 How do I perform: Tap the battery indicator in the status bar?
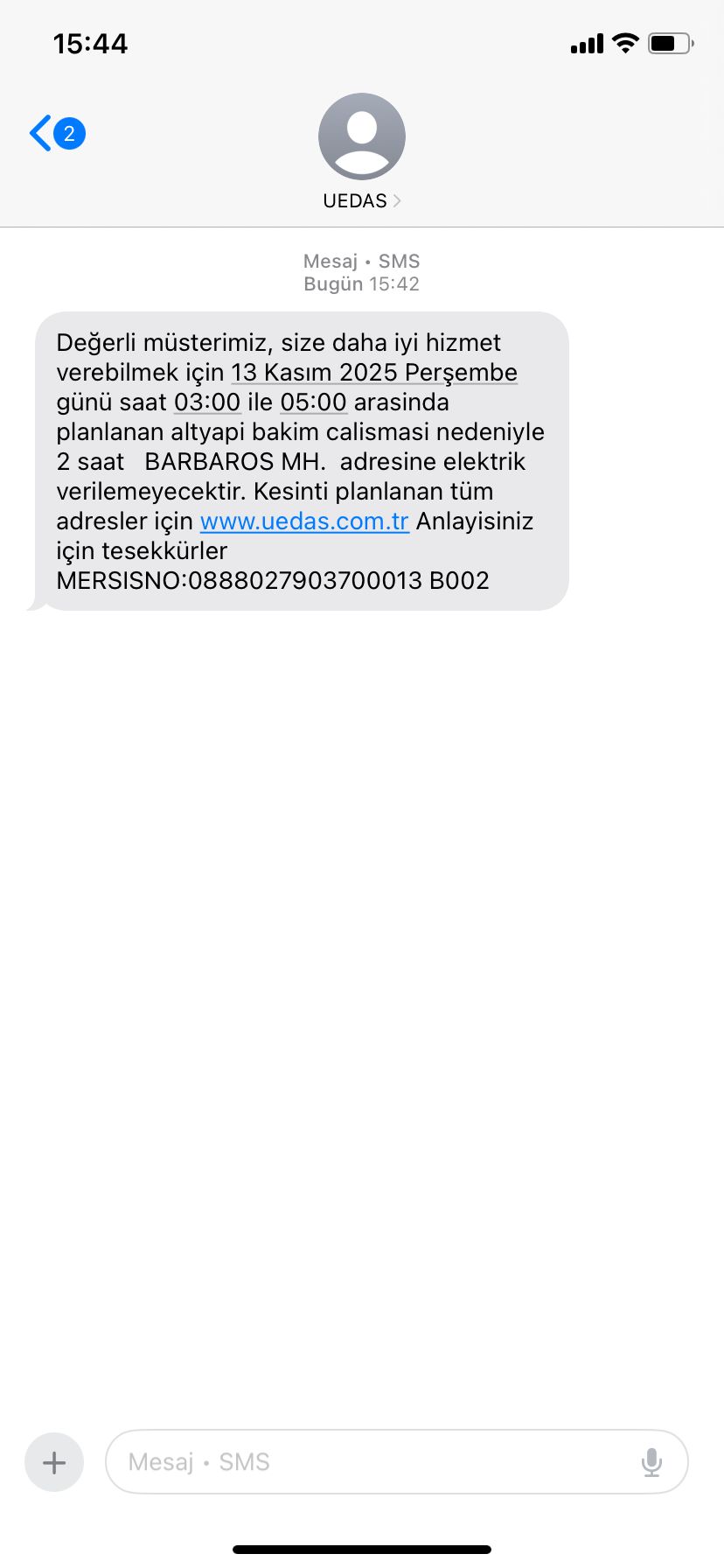[x=667, y=42]
